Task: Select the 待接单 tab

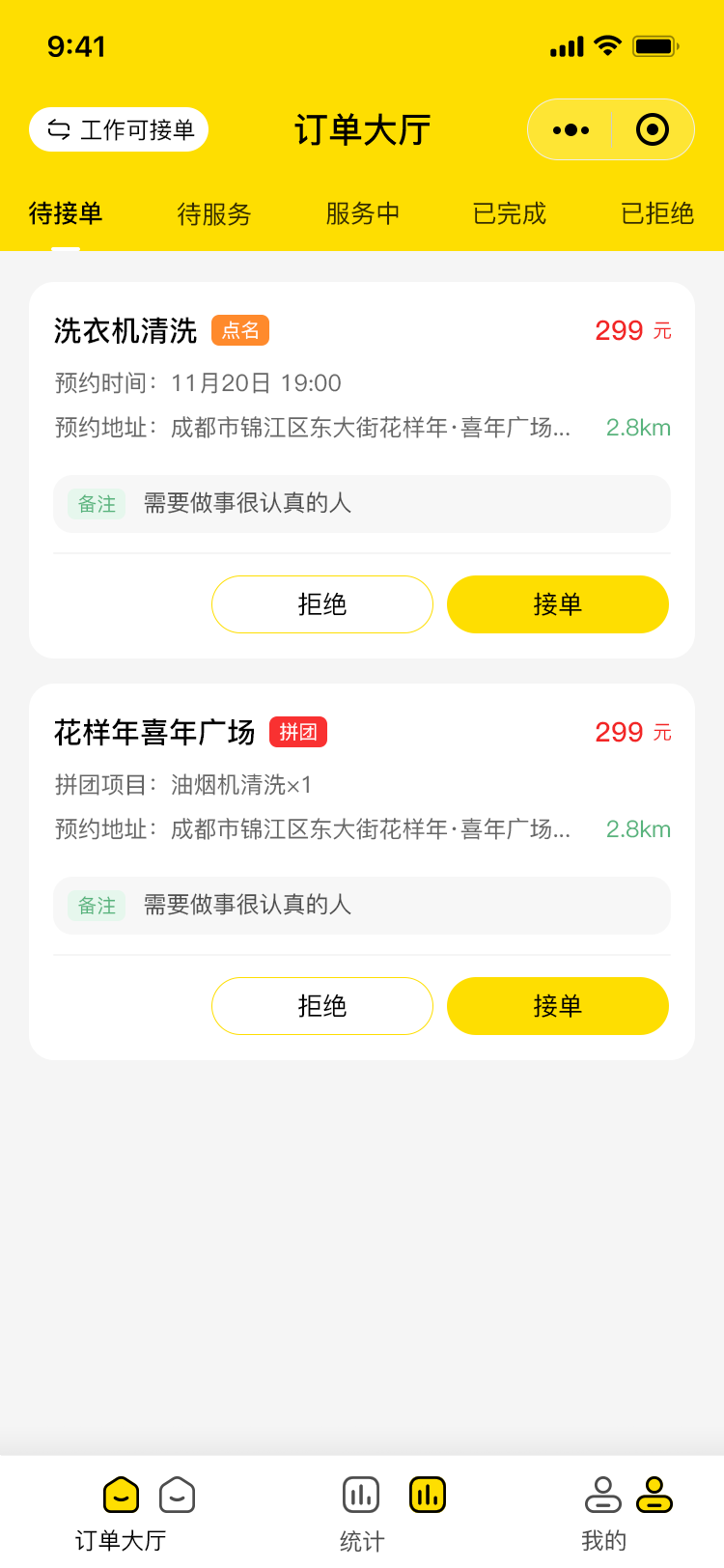Action: (66, 213)
